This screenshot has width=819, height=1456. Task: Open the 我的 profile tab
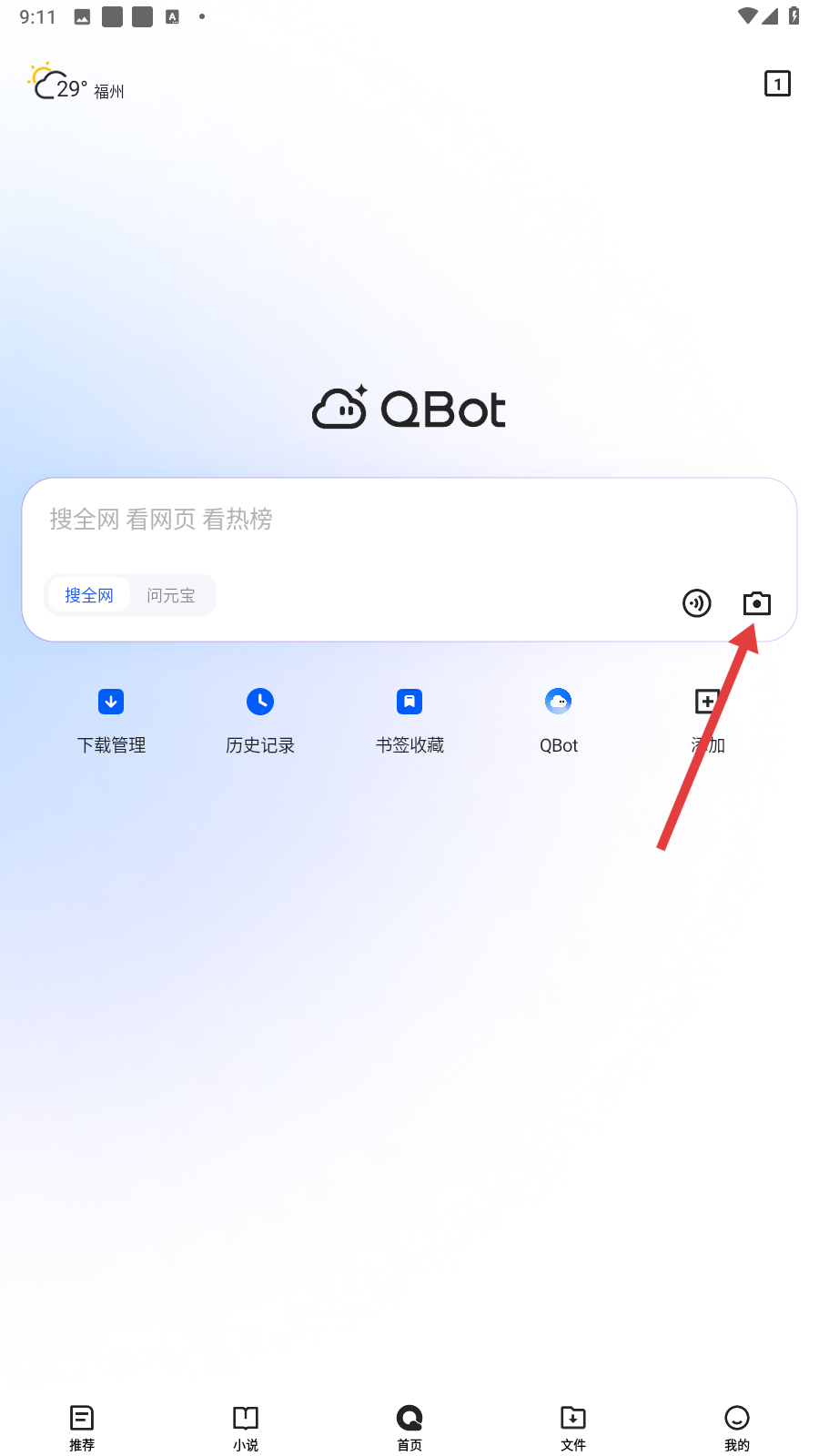pyautogui.click(x=737, y=1428)
